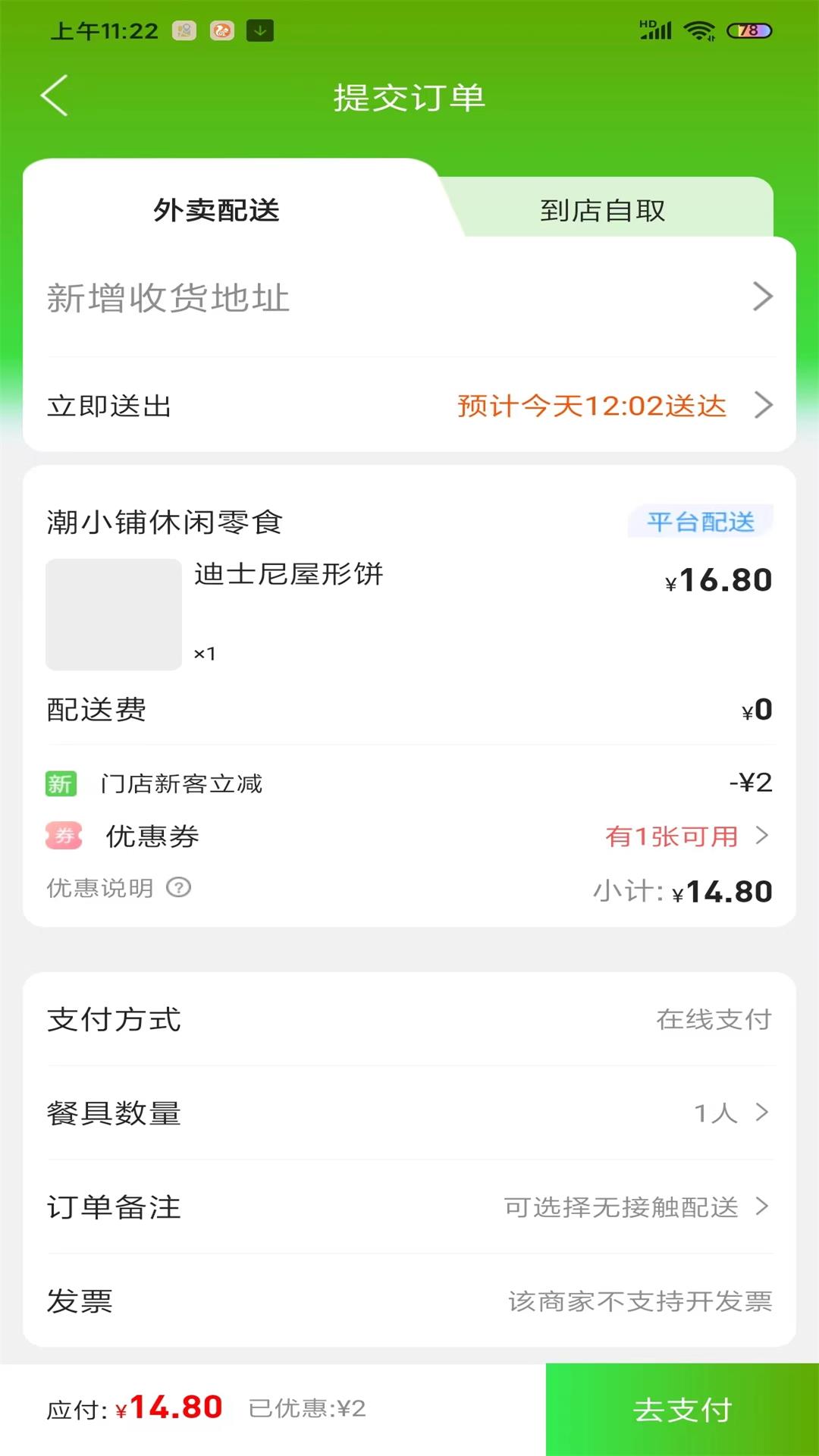Tap the download arrow icon in status bar
Image resolution: width=819 pixels, height=1456 pixels.
coord(259,30)
